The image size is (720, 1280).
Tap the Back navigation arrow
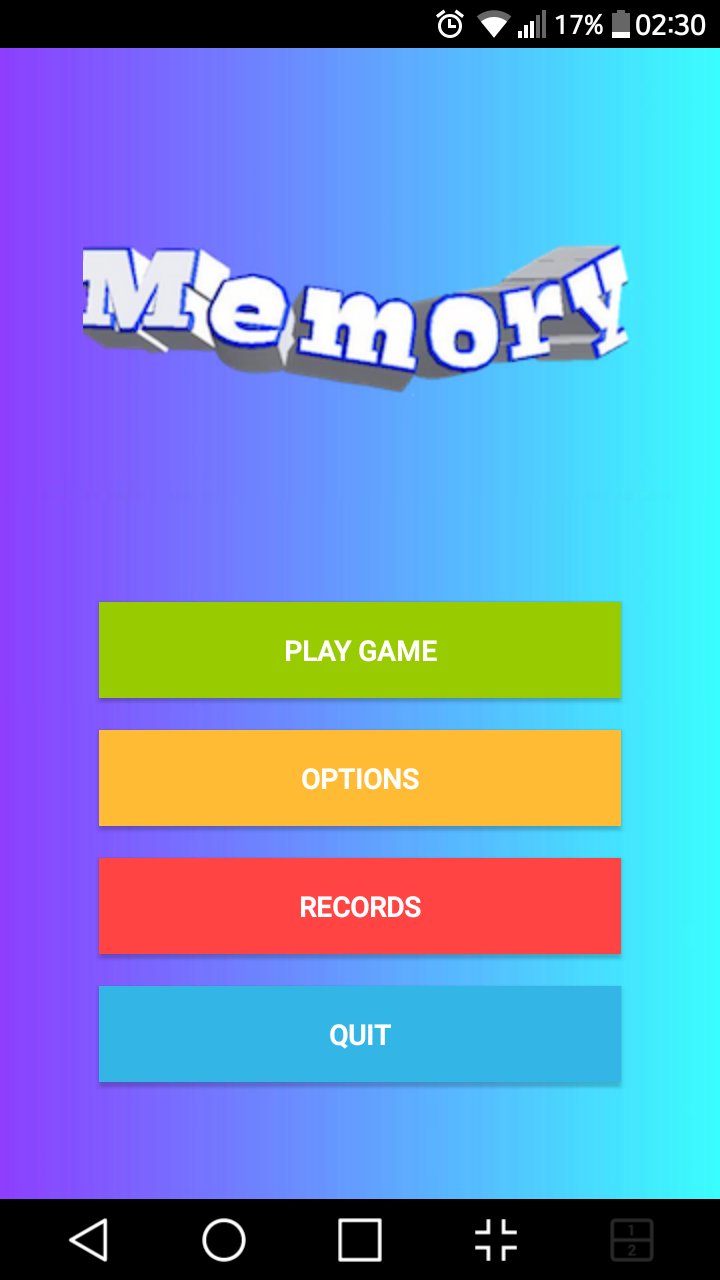tap(90, 1240)
